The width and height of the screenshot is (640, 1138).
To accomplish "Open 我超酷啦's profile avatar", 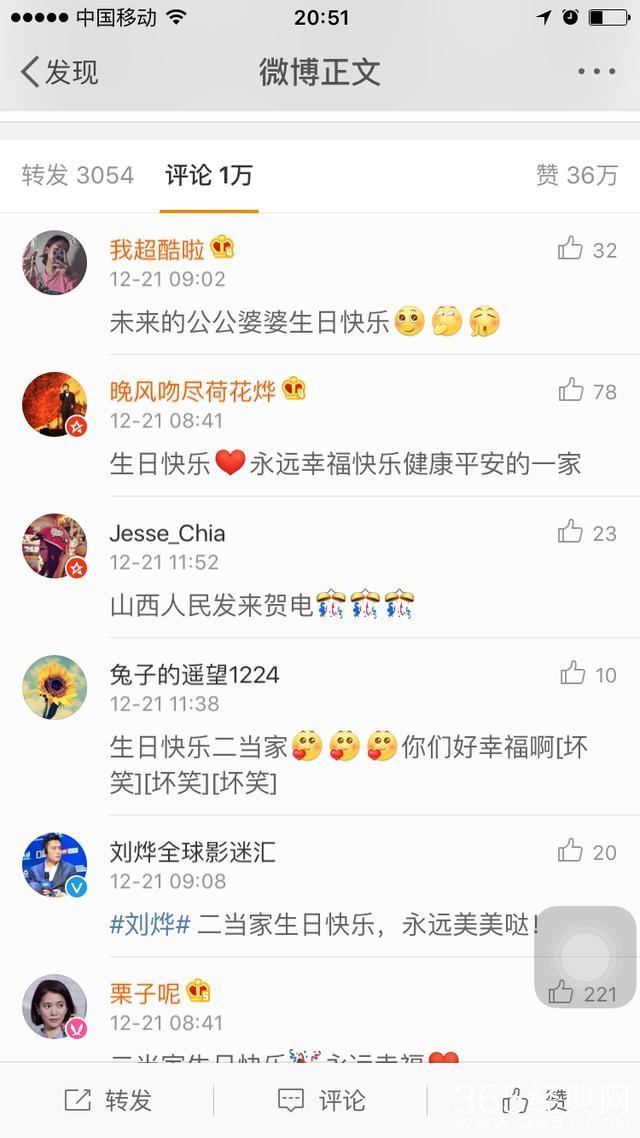I will click(54, 261).
